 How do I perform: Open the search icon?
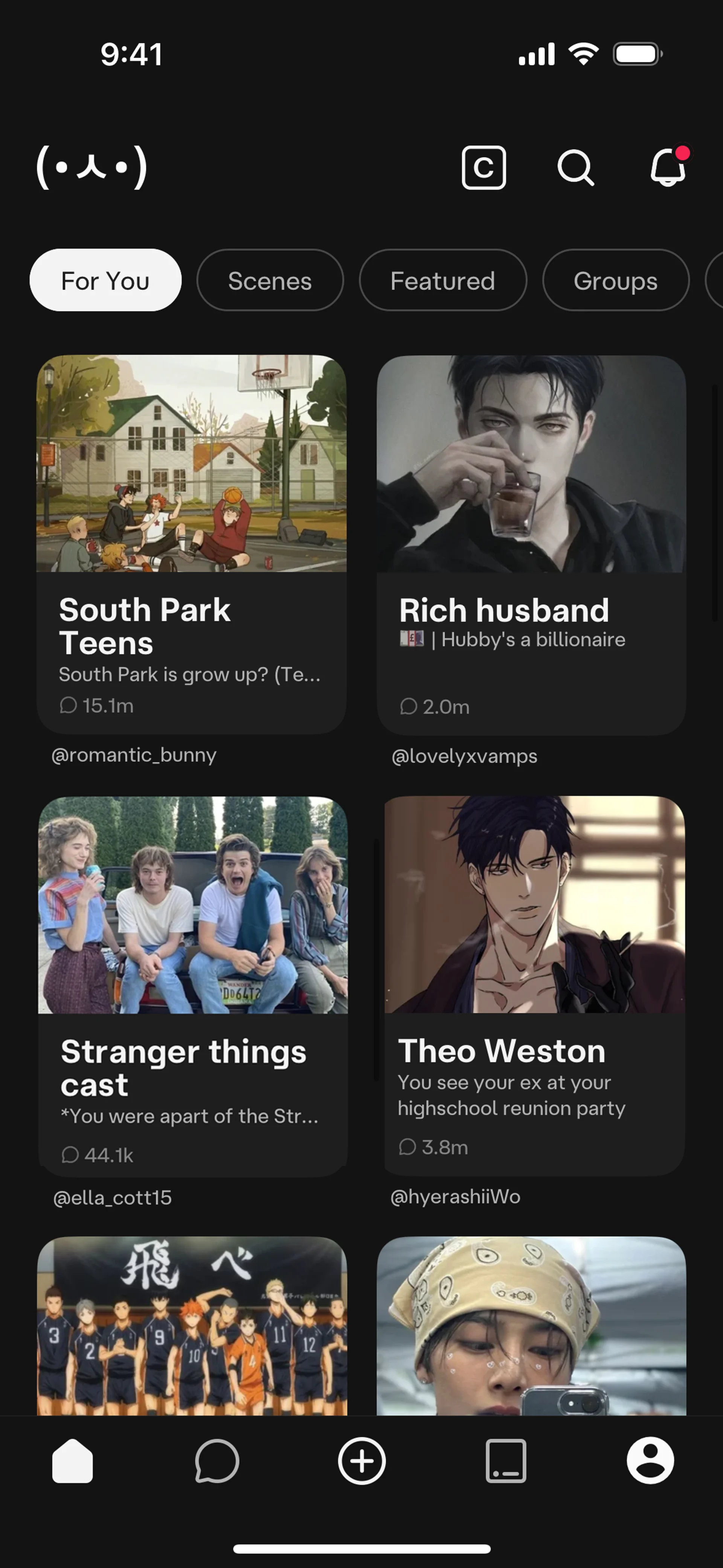pos(575,167)
